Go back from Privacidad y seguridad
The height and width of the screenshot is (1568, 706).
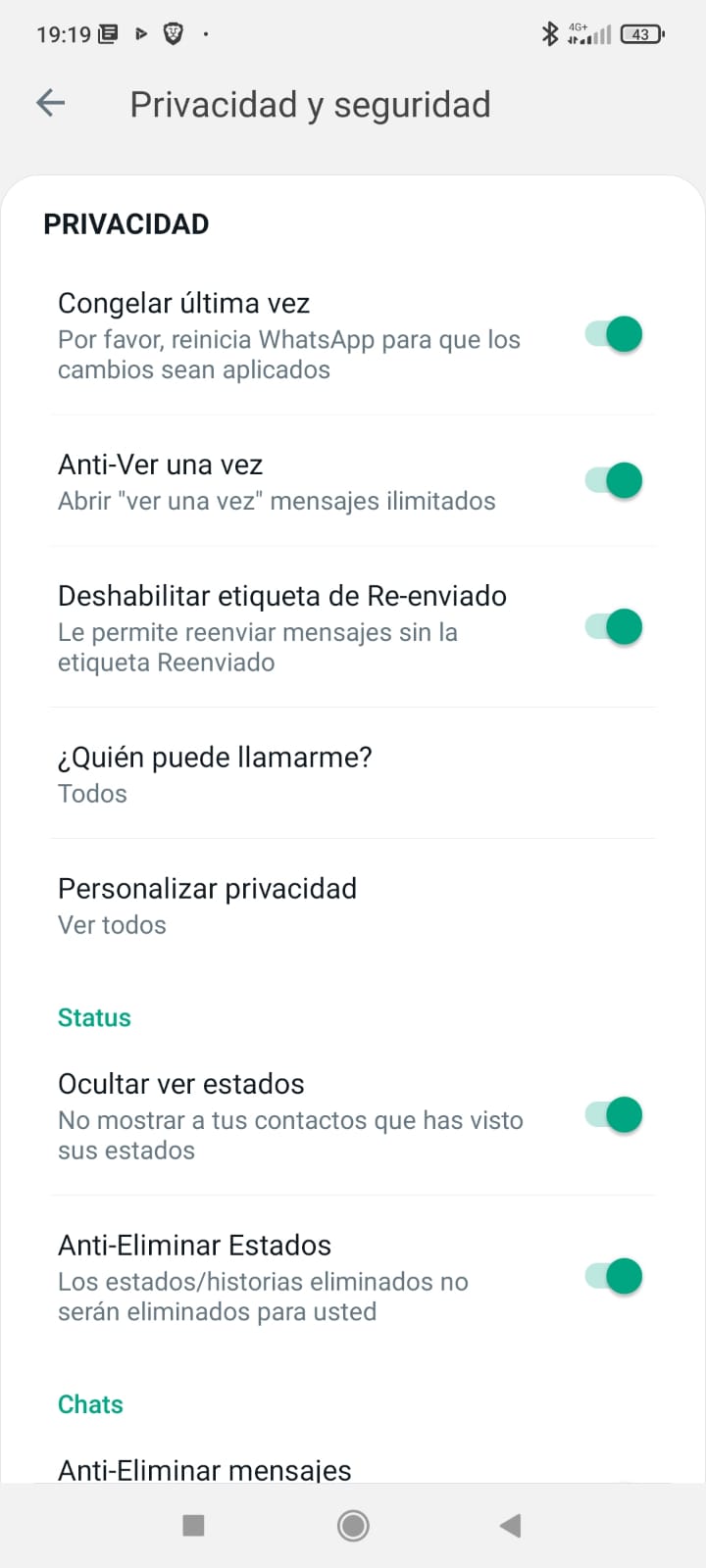(51, 103)
